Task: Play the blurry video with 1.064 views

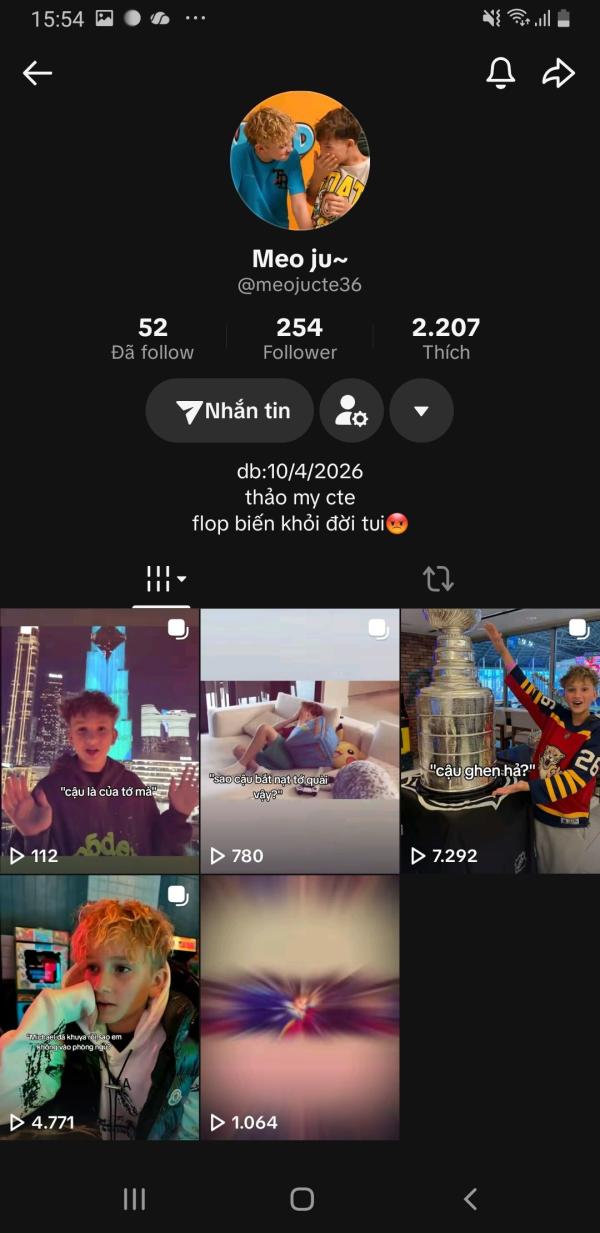Action: pos(300,1007)
